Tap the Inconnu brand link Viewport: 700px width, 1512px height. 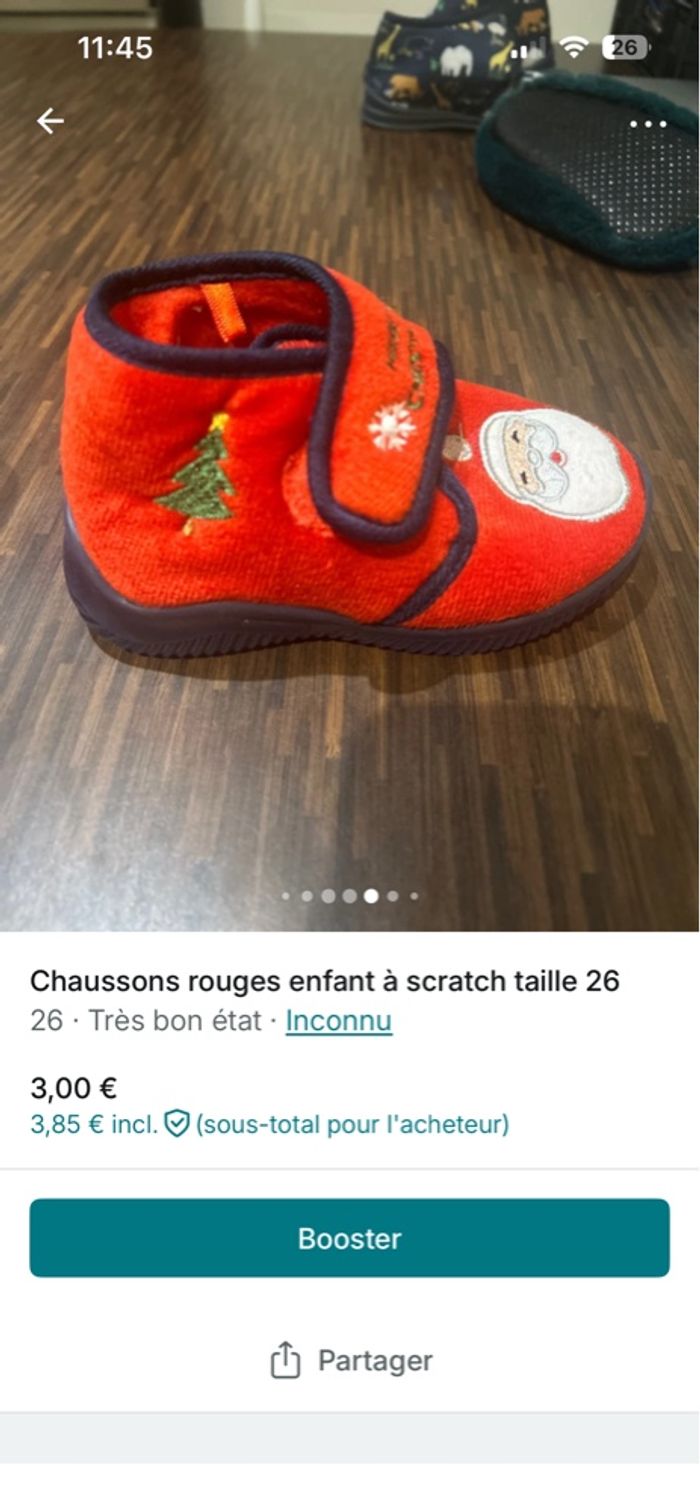[338, 1021]
